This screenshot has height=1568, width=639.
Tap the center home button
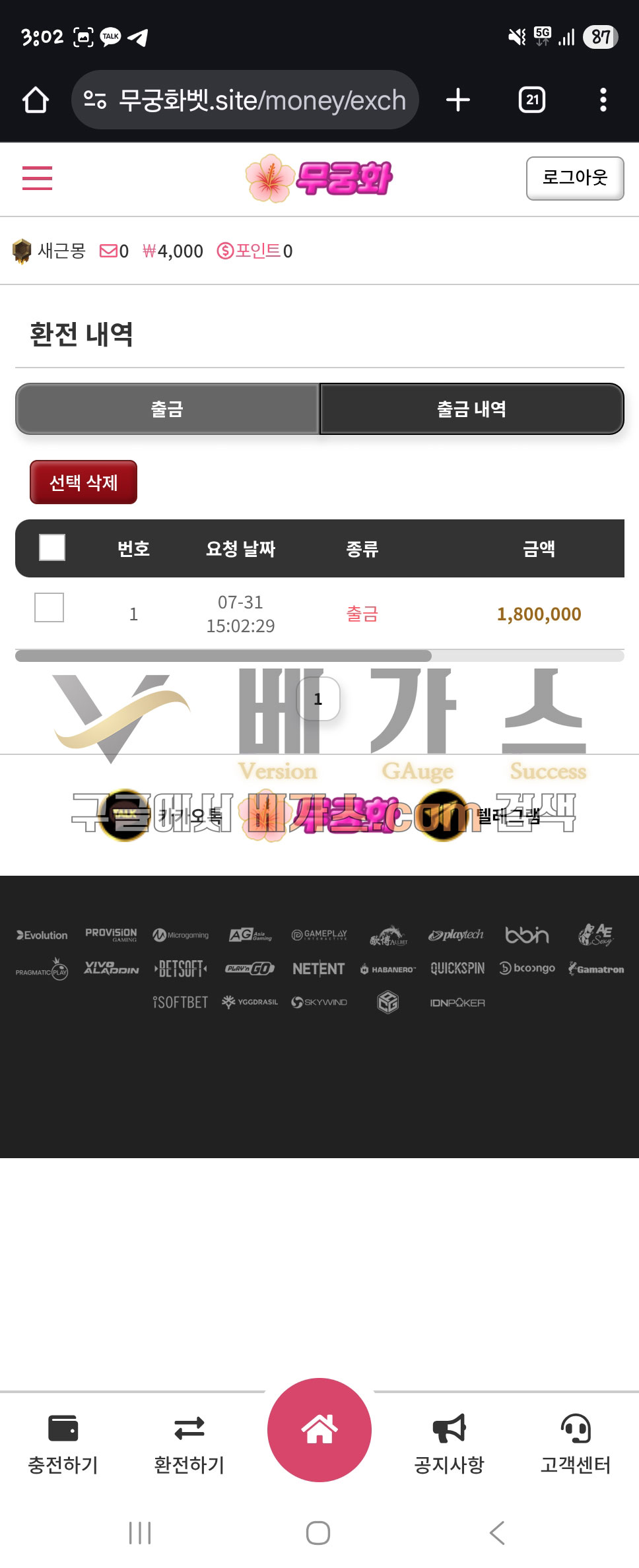319,1429
